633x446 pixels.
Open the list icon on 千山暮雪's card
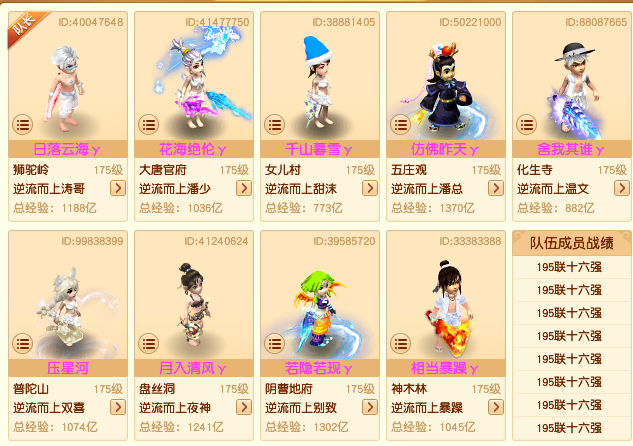274,124
